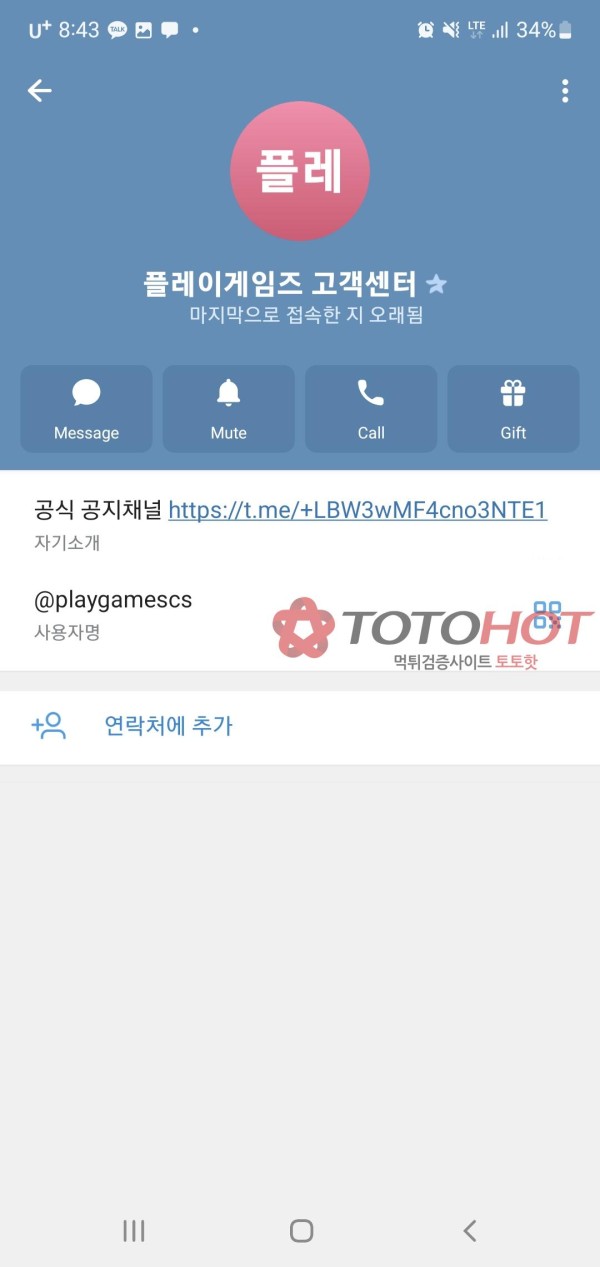Go to the home screen
Viewport: 600px width, 1267px height.
pyautogui.click(x=301, y=1231)
